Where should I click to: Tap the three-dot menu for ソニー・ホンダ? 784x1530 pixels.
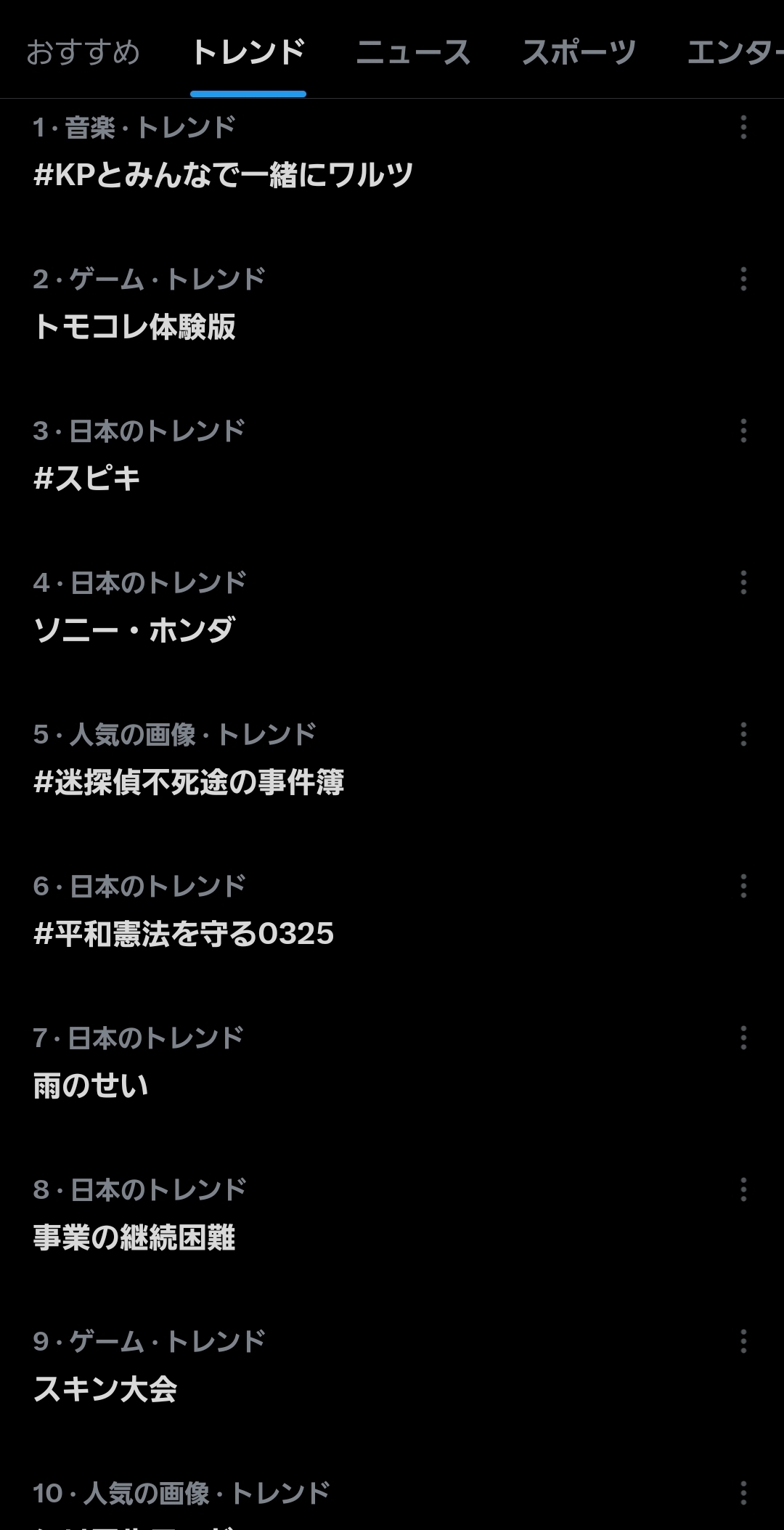743,582
